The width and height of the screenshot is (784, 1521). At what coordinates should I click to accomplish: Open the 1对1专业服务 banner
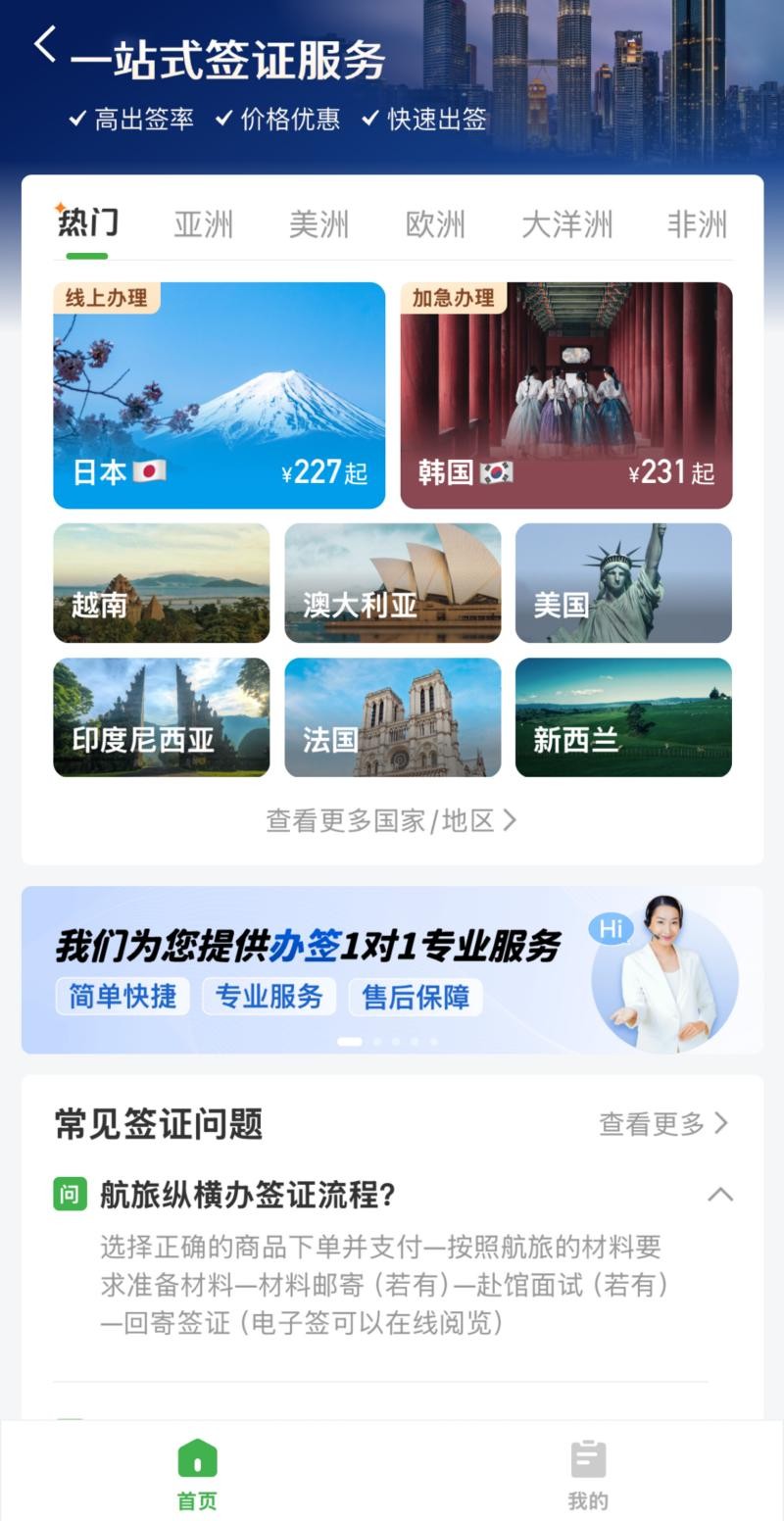pos(392,970)
